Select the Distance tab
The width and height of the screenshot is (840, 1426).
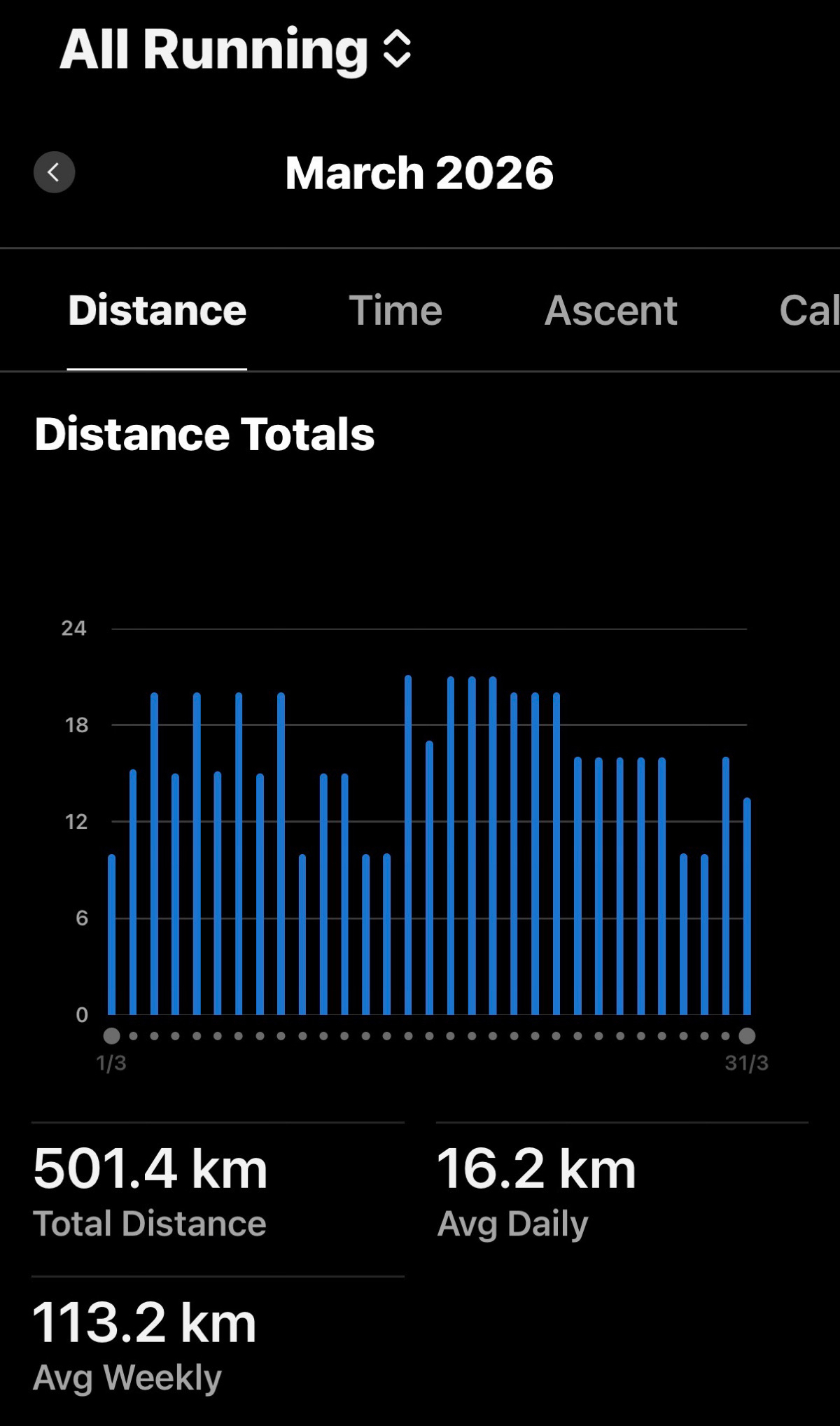coord(157,310)
